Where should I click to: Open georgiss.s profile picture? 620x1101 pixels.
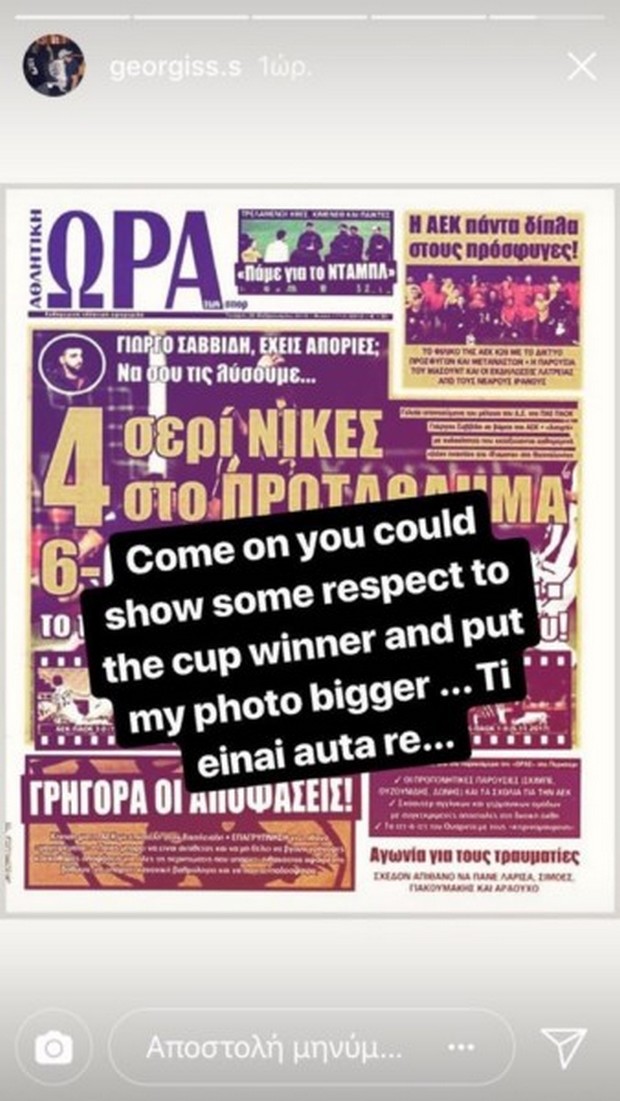(x=47, y=69)
